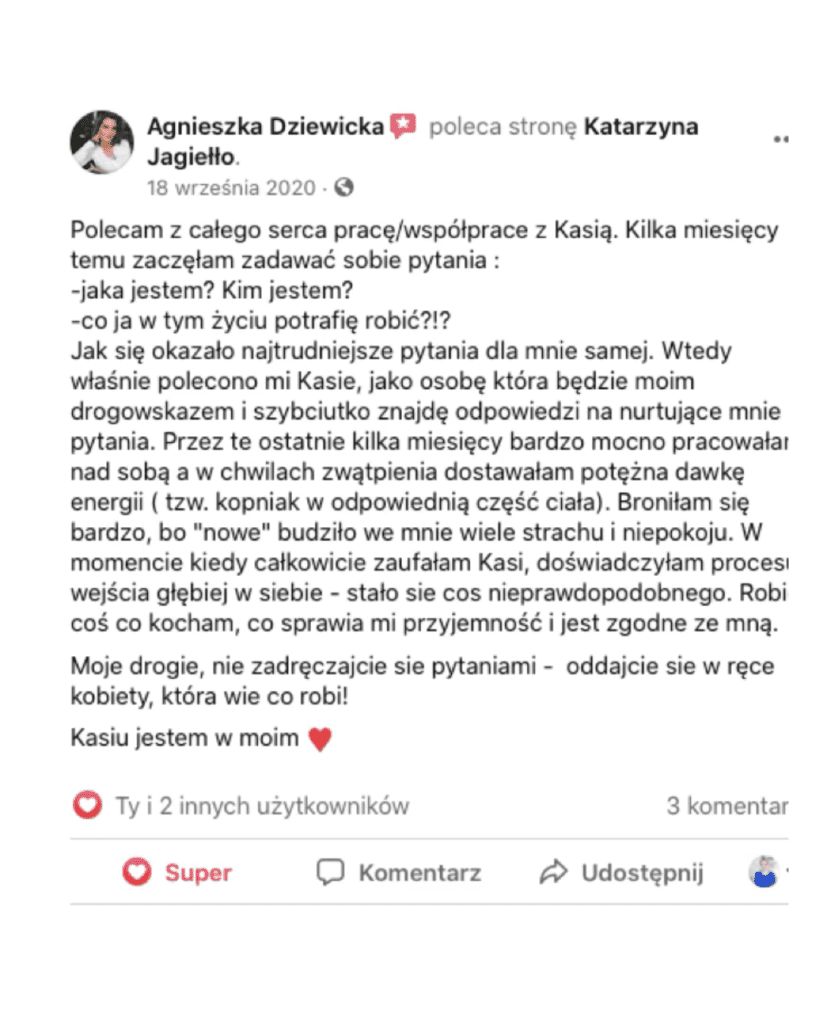View who reacted to this post
The image size is (819, 1024).
[x=262, y=805]
